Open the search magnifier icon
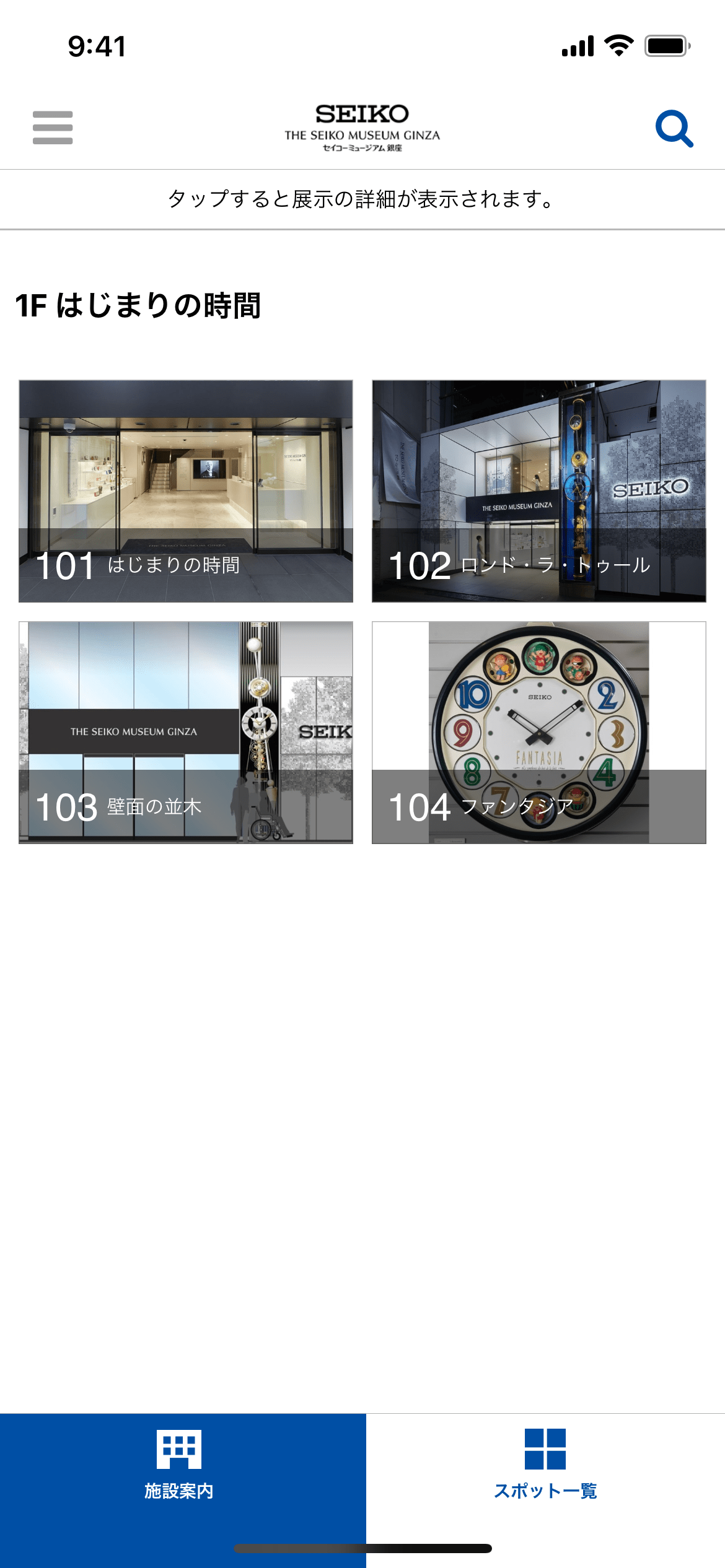This screenshot has height=1568, width=725. 674,128
